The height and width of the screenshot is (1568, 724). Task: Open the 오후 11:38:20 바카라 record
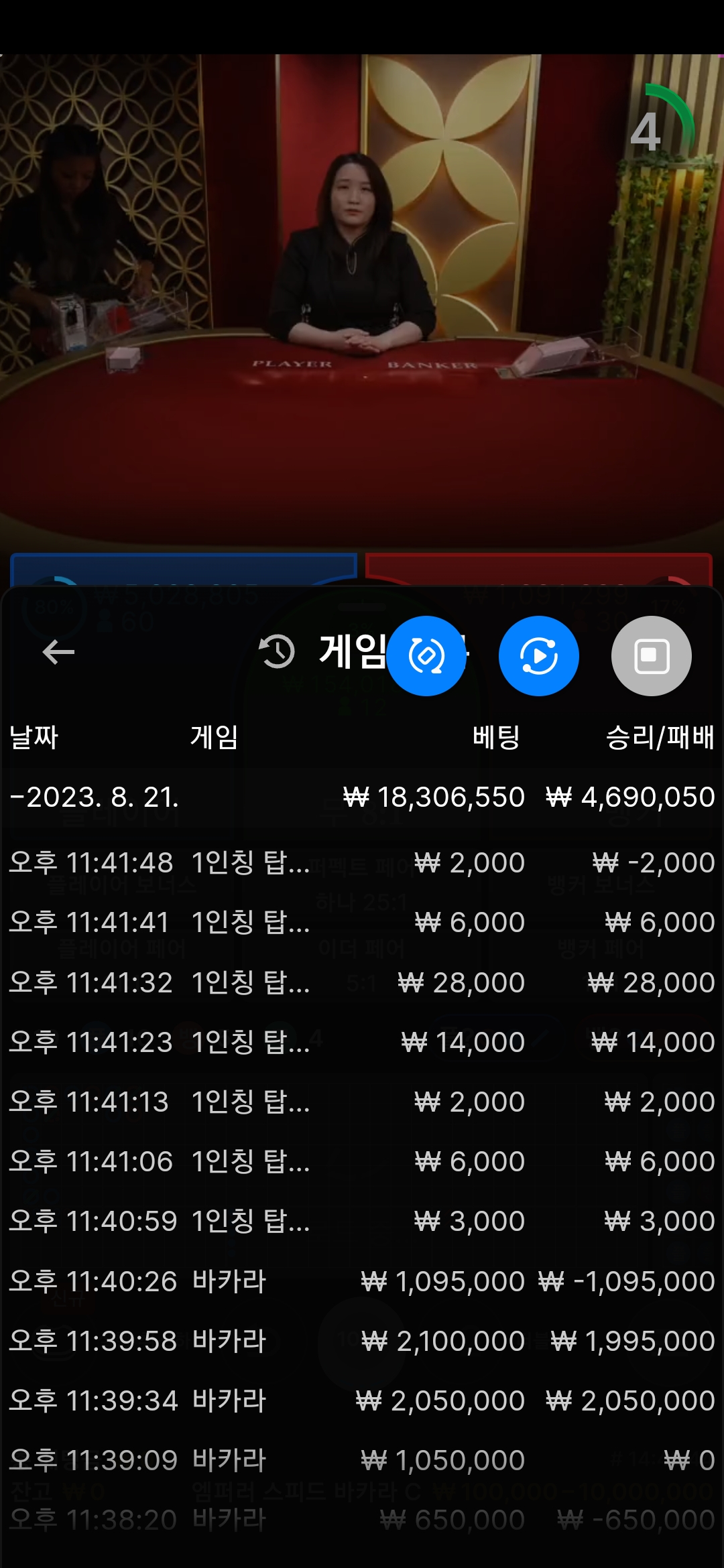(362, 1520)
